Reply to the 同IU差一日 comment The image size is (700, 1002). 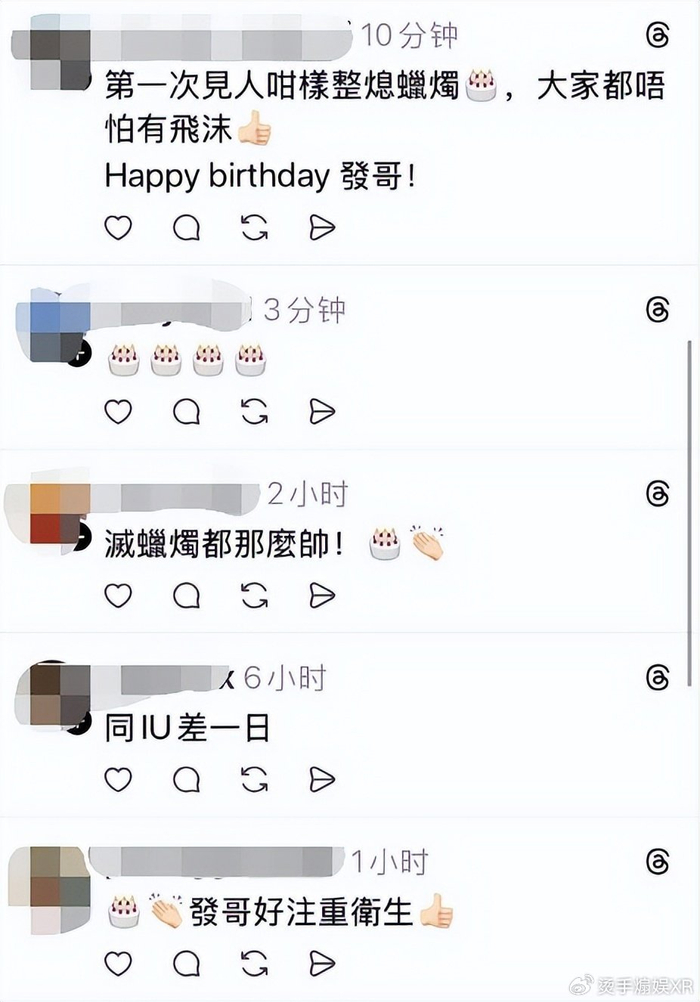point(187,780)
